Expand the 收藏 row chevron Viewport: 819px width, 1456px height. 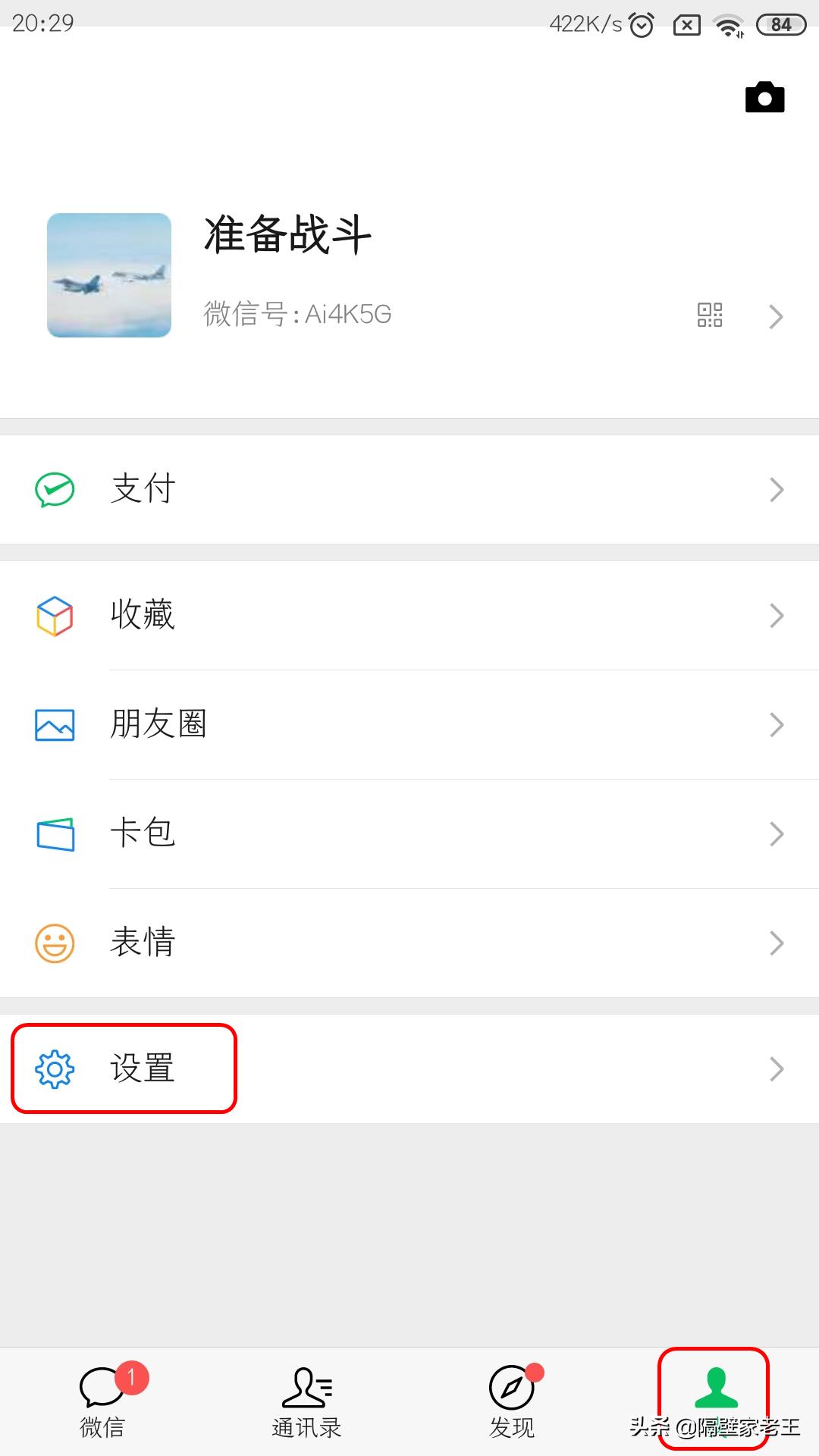775,616
